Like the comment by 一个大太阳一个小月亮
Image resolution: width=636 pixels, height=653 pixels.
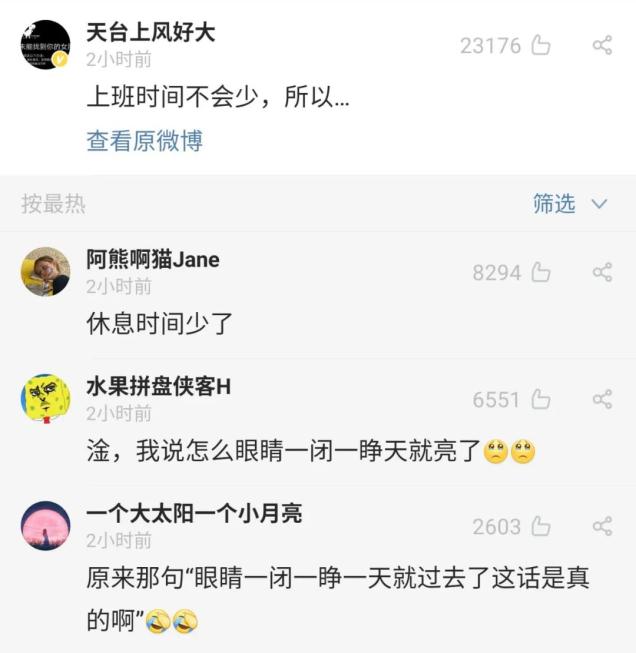(x=541, y=526)
